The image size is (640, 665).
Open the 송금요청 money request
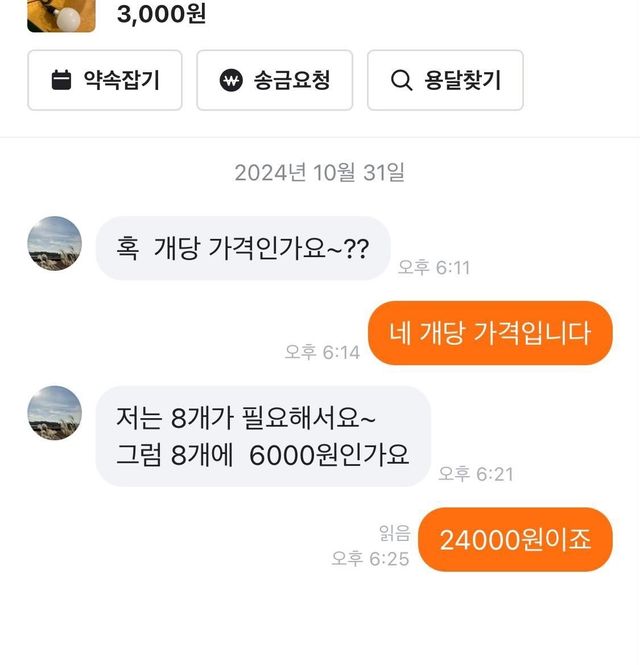(x=274, y=80)
